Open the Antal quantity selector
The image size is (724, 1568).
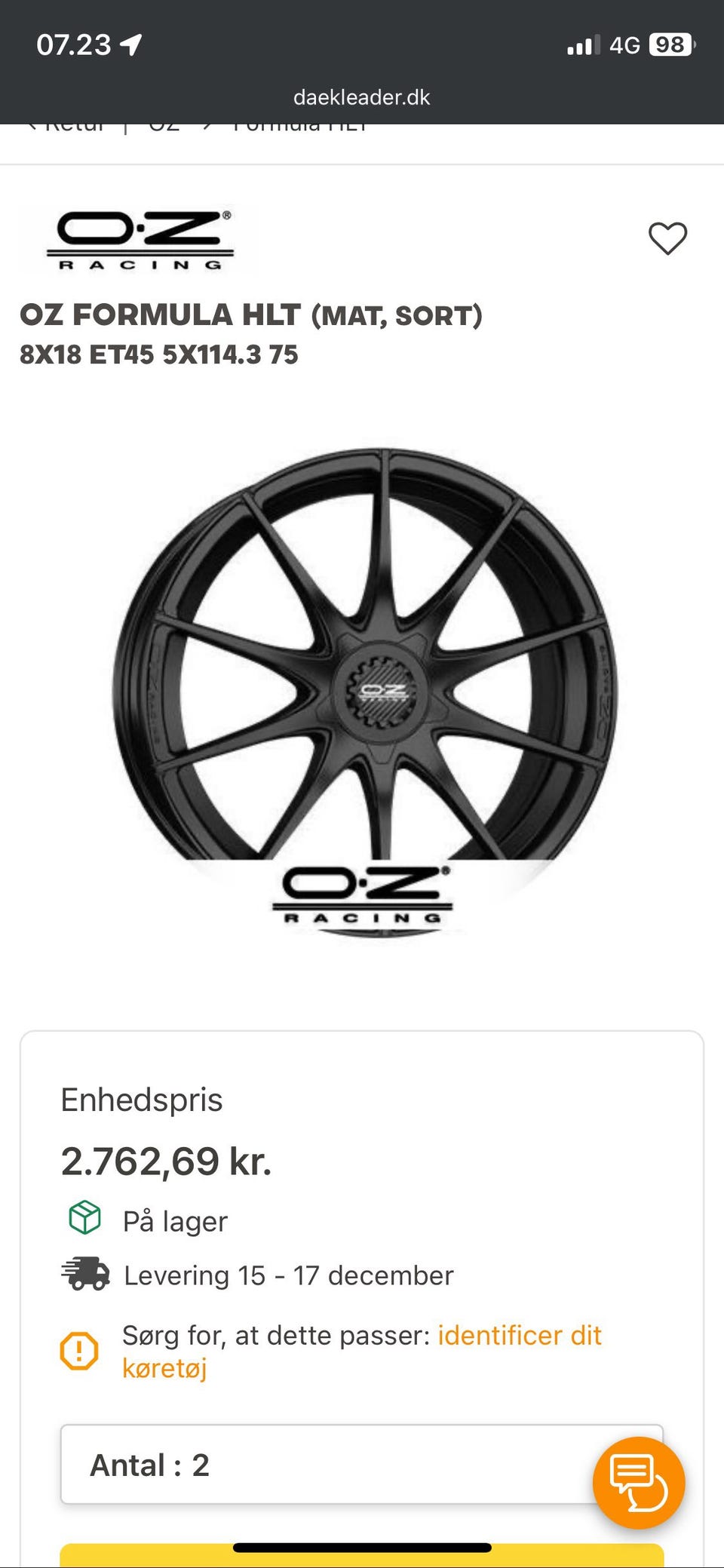pyautogui.click(x=324, y=1465)
